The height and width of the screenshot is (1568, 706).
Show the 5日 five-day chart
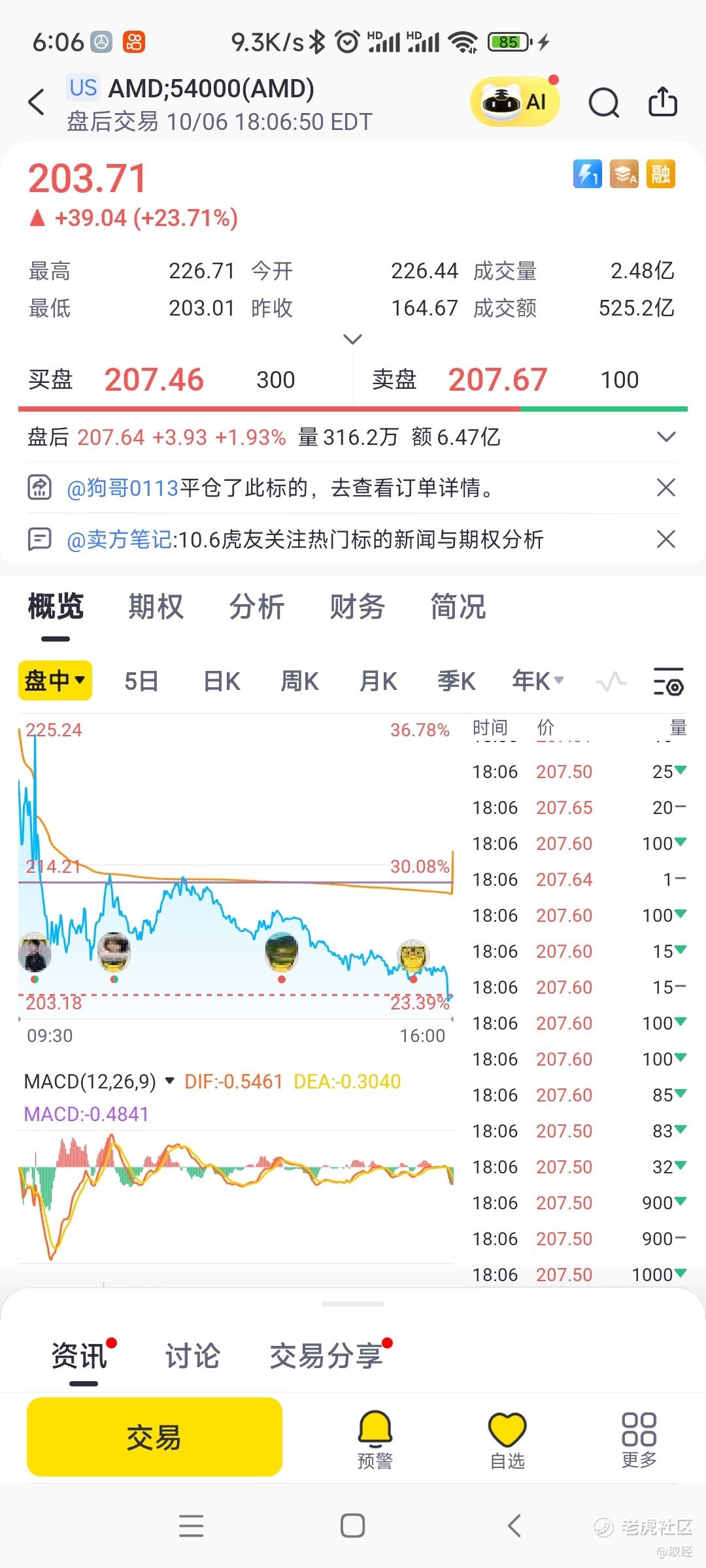pos(141,681)
